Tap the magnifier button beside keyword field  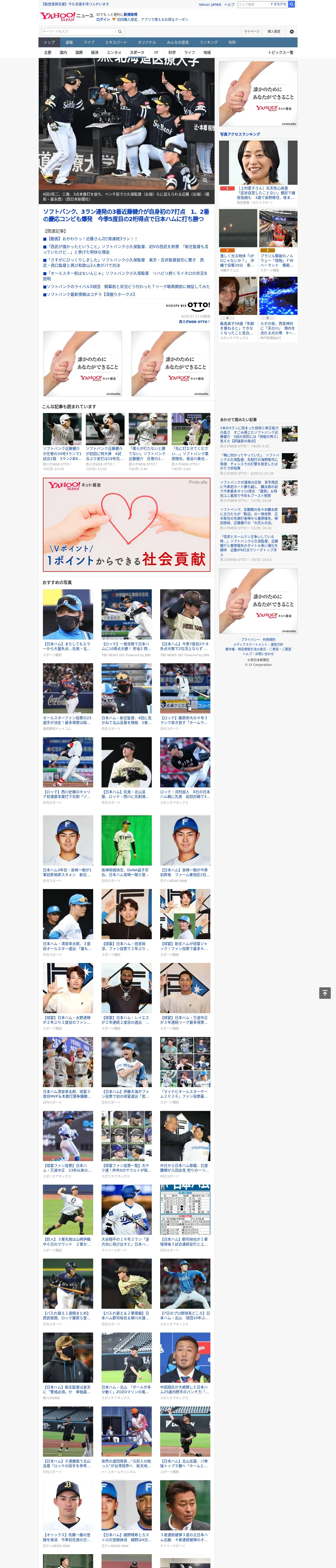click(x=120, y=31)
